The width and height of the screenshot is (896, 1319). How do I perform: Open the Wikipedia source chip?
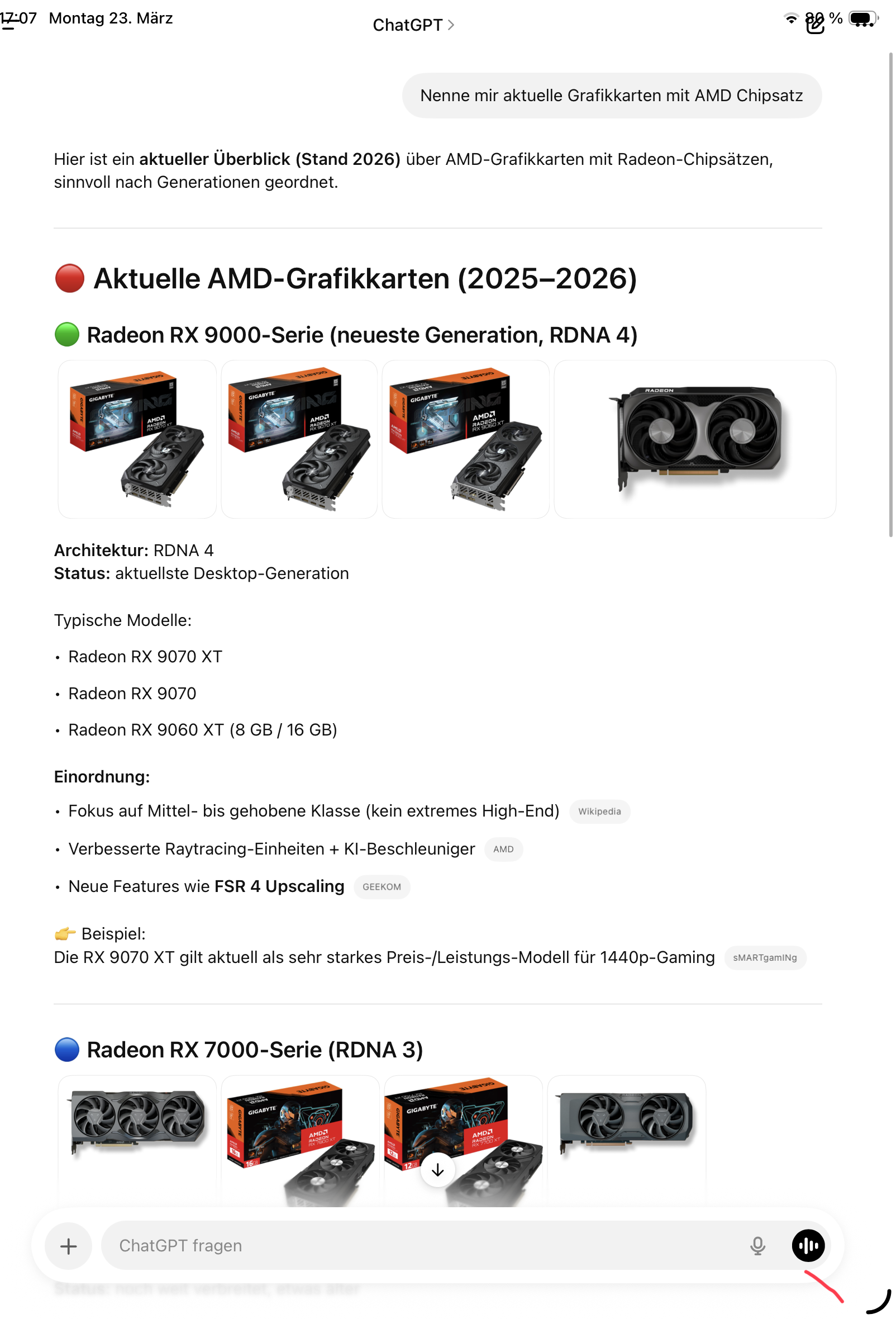(x=599, y=812)
